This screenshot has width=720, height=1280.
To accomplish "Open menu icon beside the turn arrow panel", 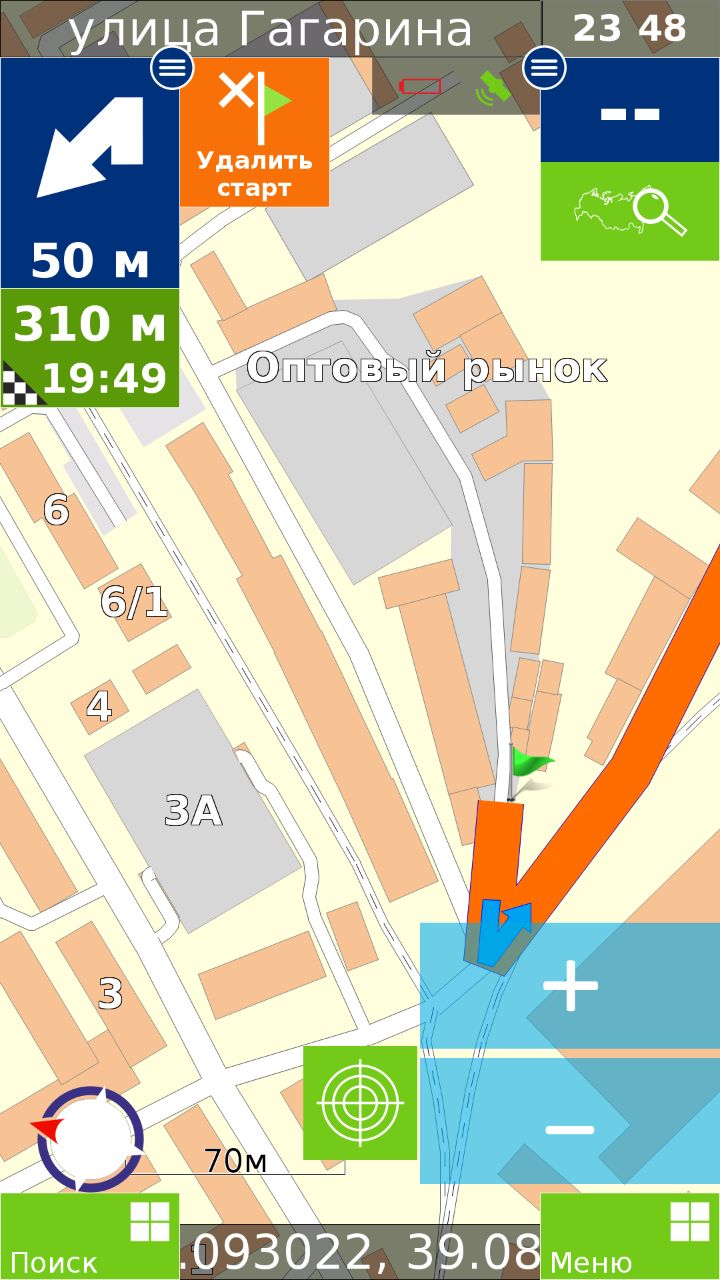I will [172, 68].
